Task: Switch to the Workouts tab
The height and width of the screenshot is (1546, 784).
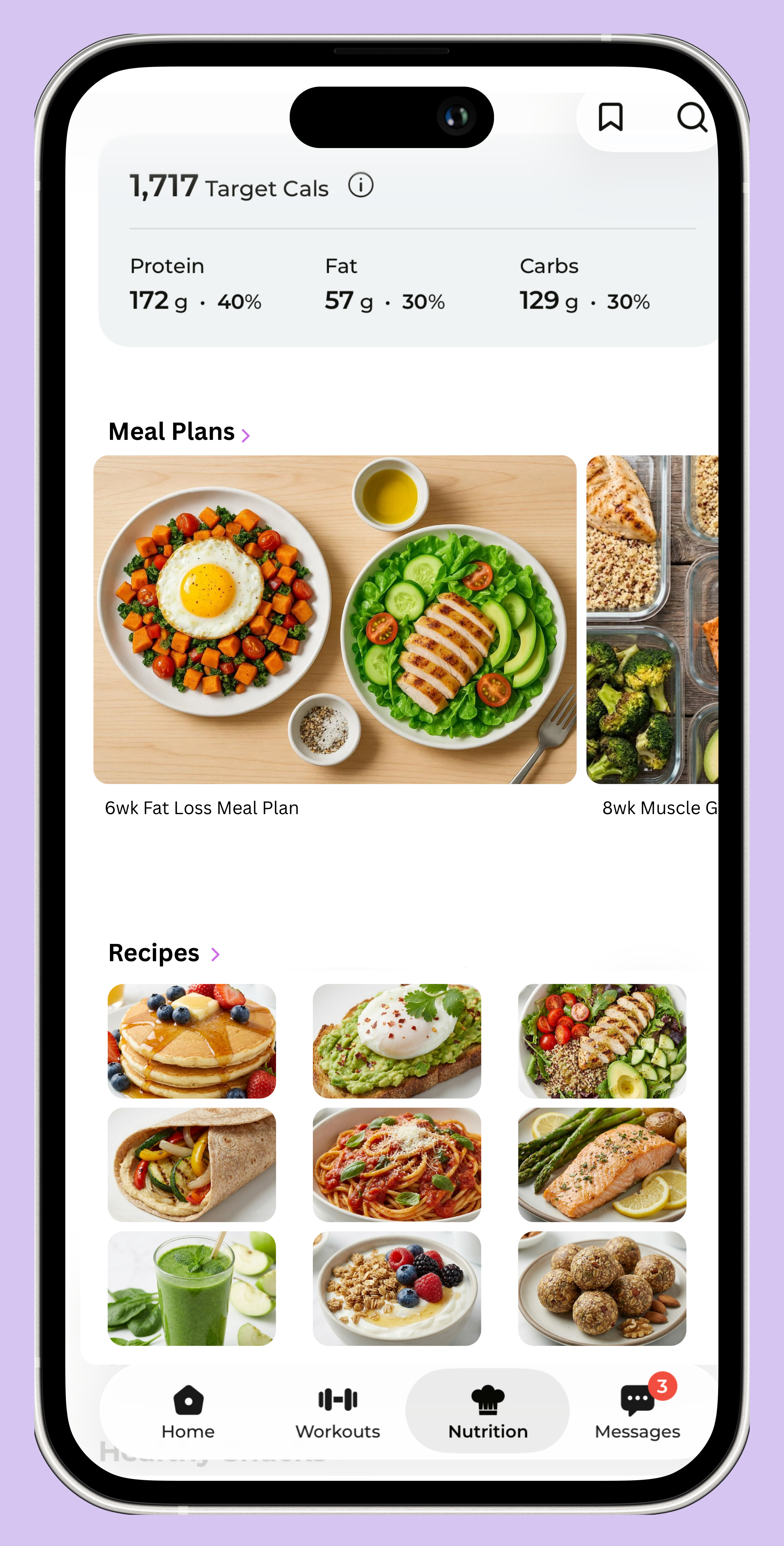Action: 338,1412
